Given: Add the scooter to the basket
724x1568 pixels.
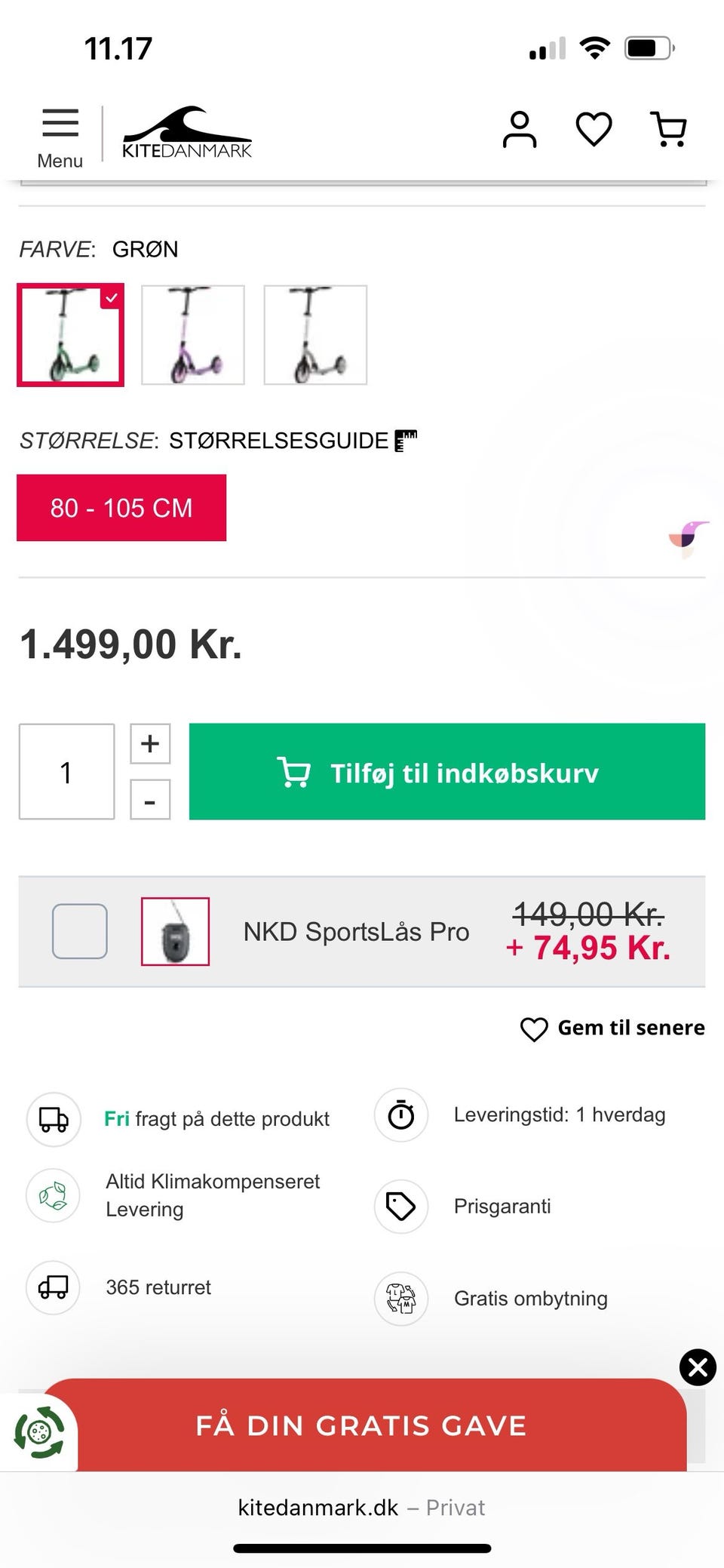Looking at the screenshot, I should coord(446,771).
